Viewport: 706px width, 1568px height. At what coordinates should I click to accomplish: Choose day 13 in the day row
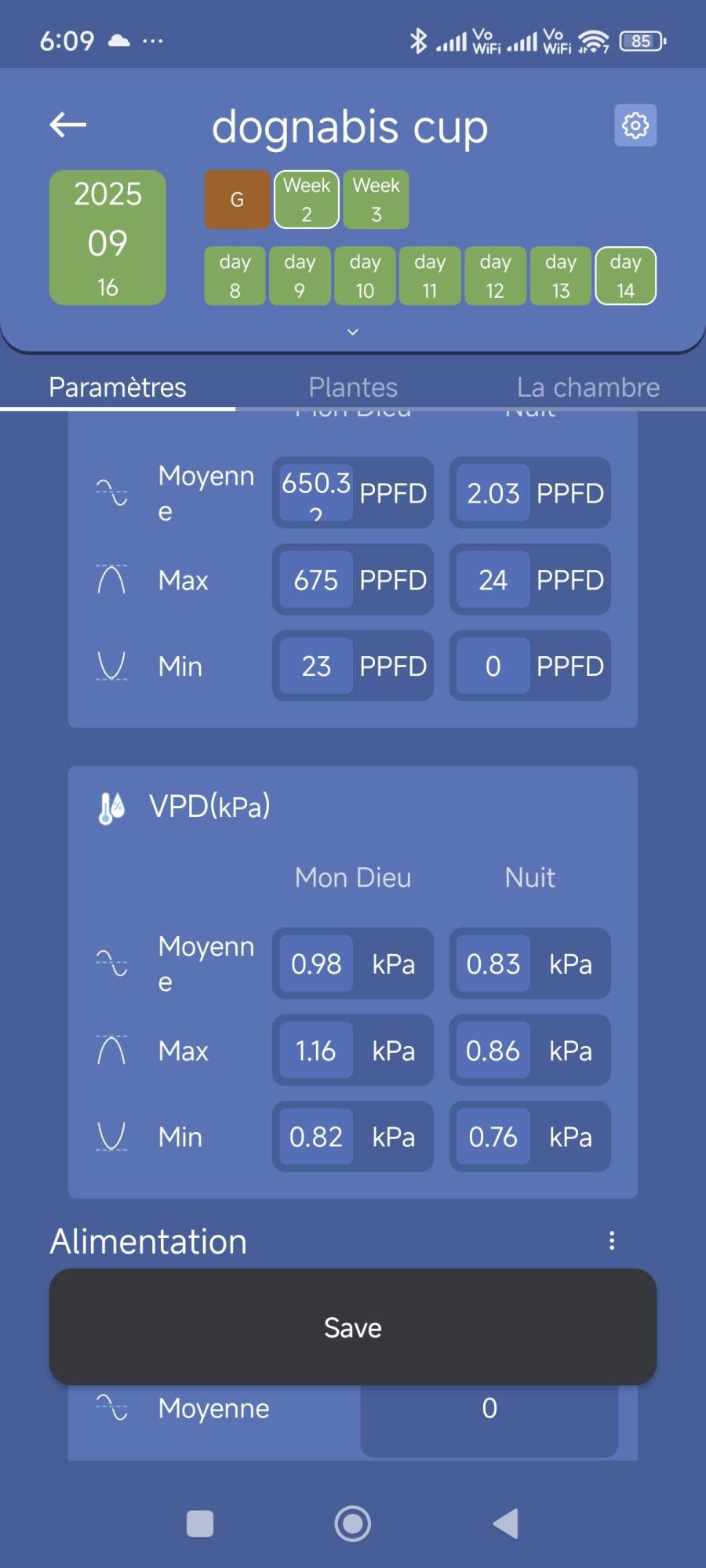click(560, 276)
